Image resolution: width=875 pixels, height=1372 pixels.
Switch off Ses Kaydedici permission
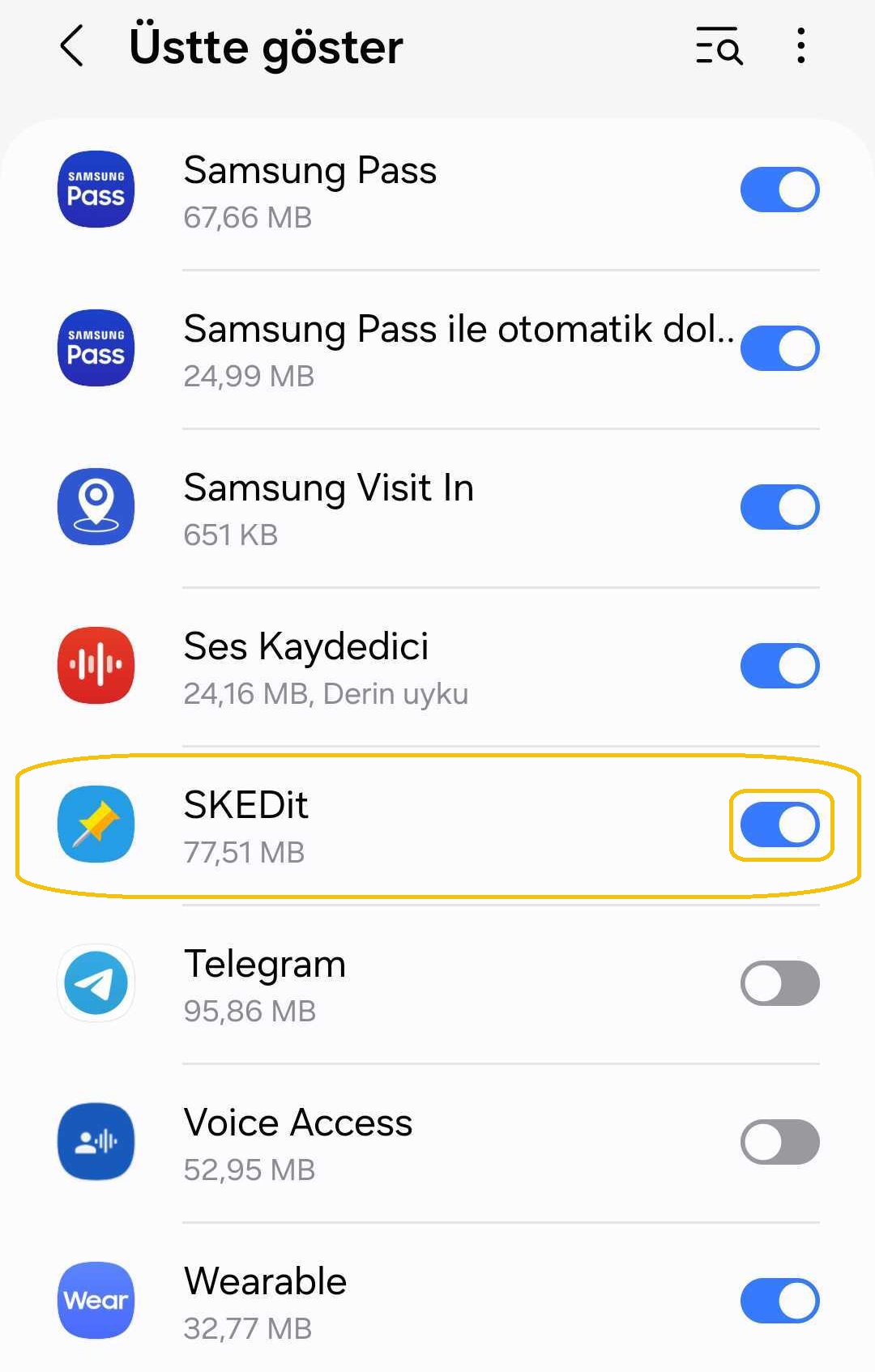779,666
